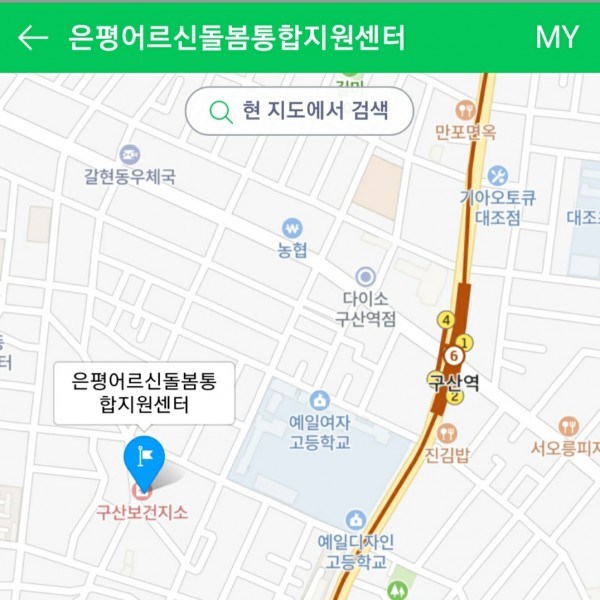600x600 pixels.
Task: Select 예일디자인고등학교 school marker
Action: point(356,519)
